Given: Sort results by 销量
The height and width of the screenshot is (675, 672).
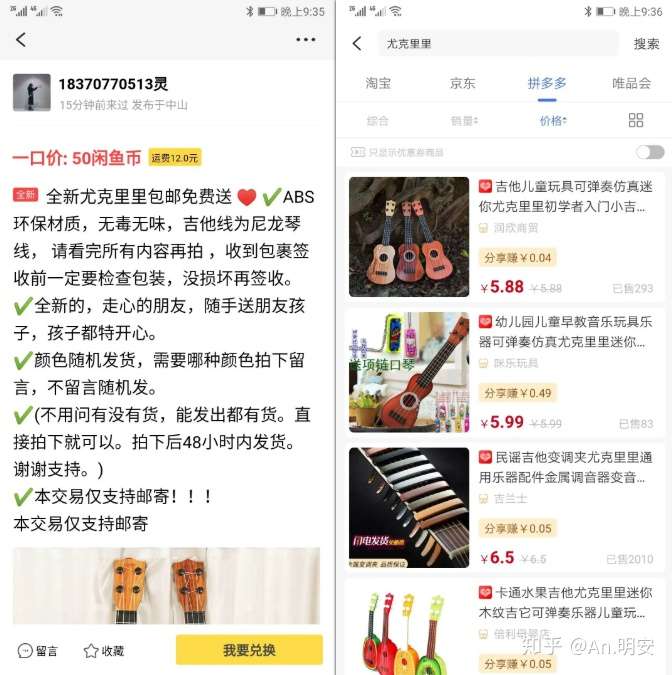Looking at the screenshot, I should pos(464,120).
